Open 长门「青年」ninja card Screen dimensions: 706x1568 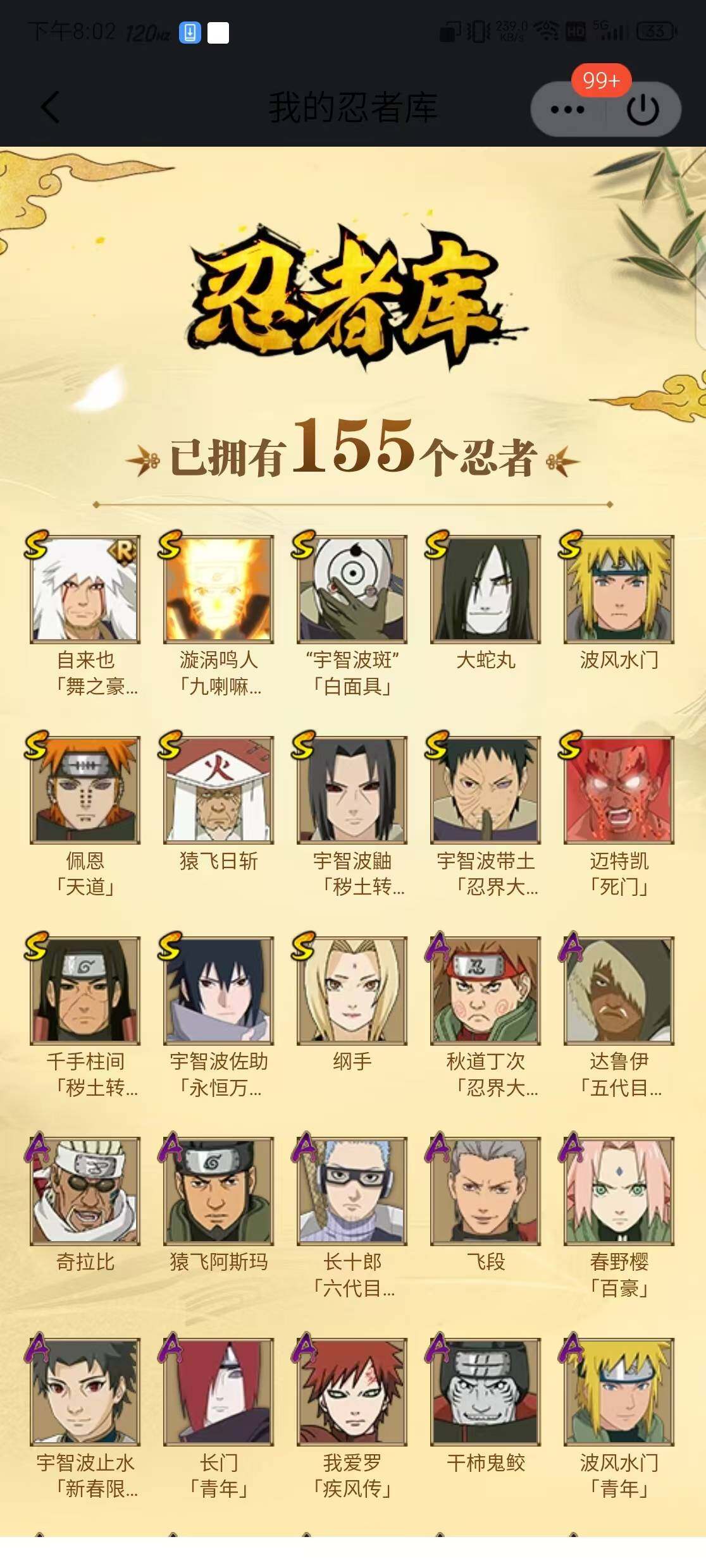[x=219, y=1392]
